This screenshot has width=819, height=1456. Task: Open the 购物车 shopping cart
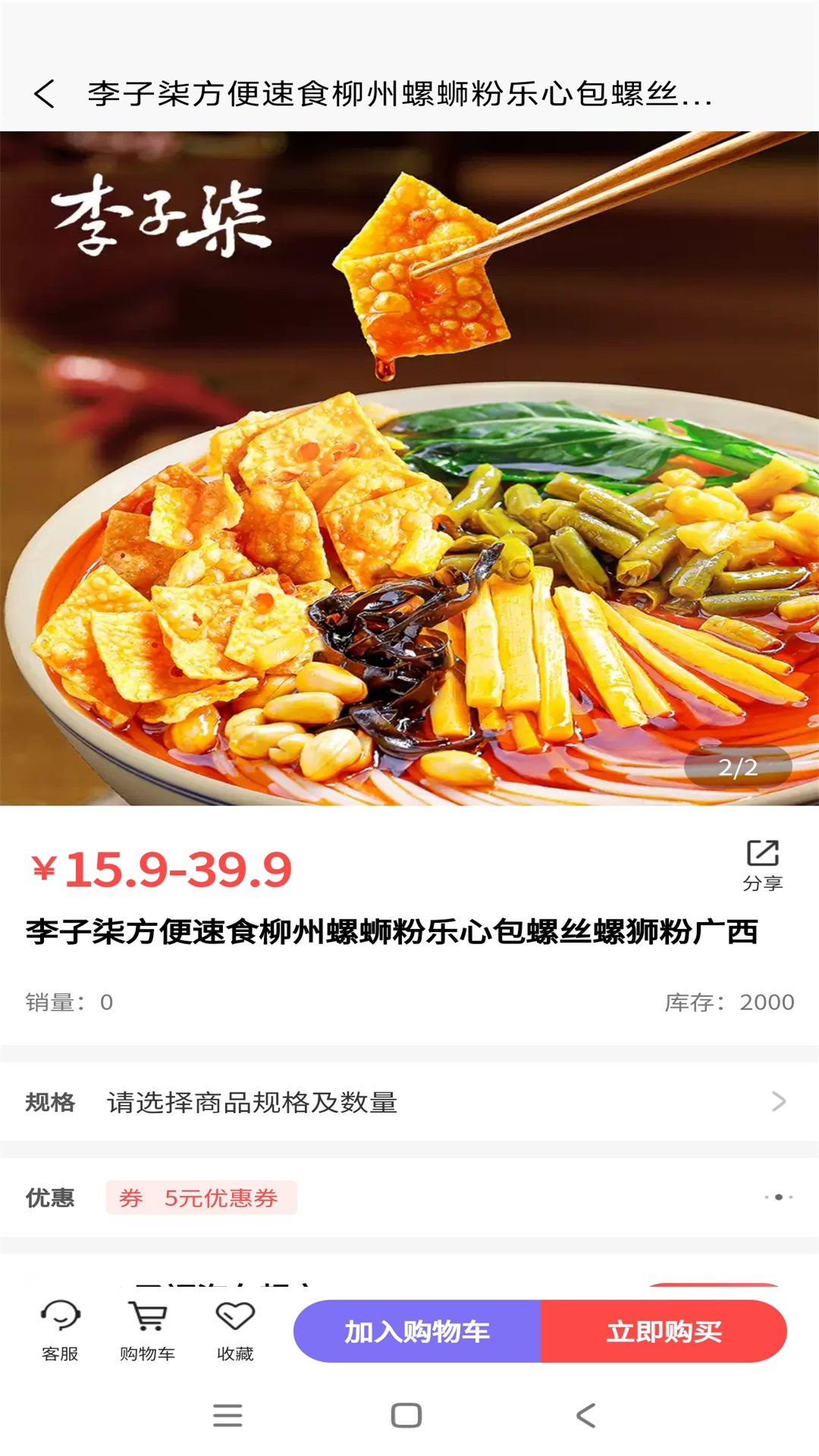[x=147, y=1330]
